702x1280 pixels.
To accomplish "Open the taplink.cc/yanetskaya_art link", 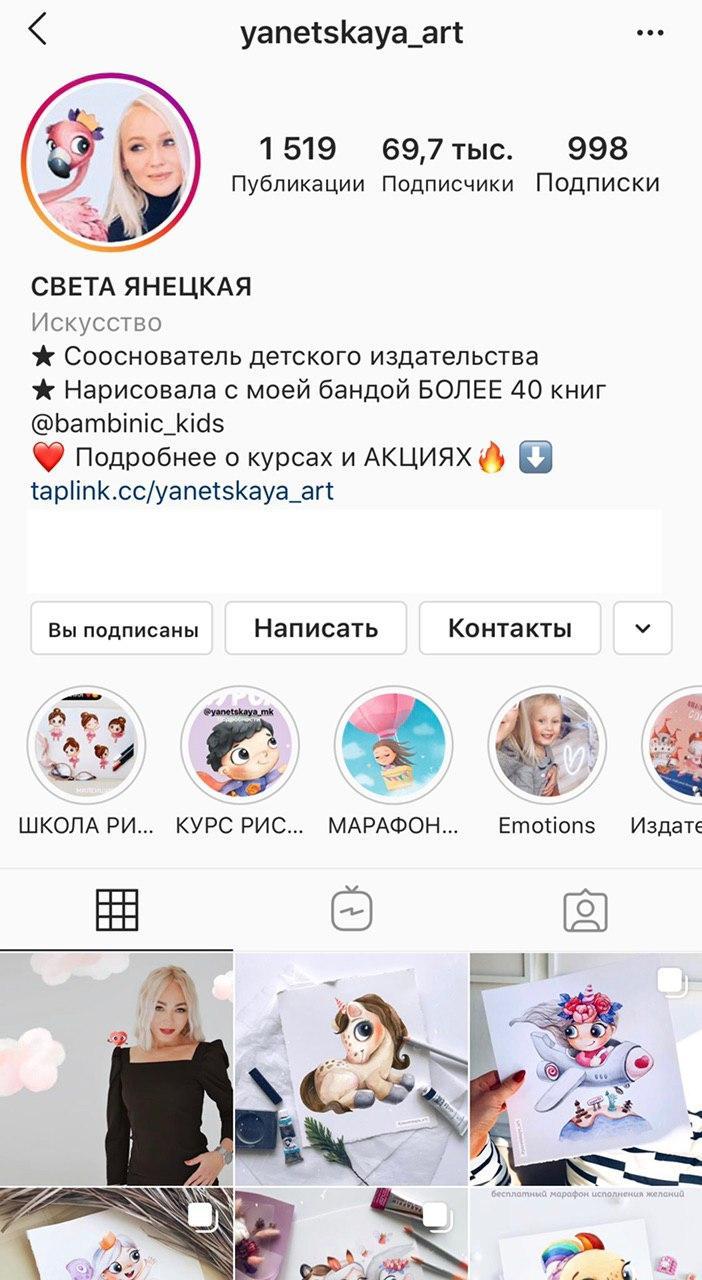I will [182, 491].
